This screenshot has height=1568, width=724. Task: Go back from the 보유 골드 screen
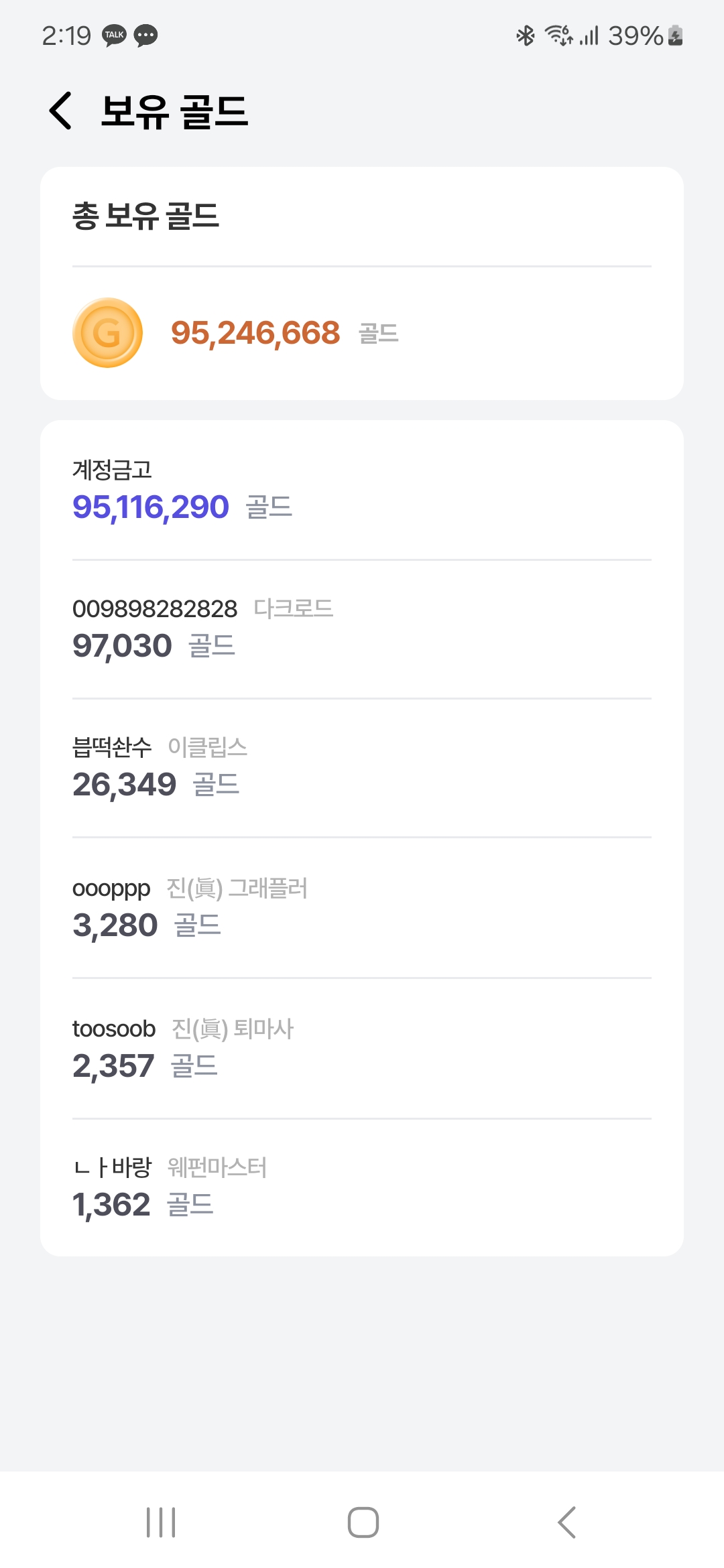point(60,111)
